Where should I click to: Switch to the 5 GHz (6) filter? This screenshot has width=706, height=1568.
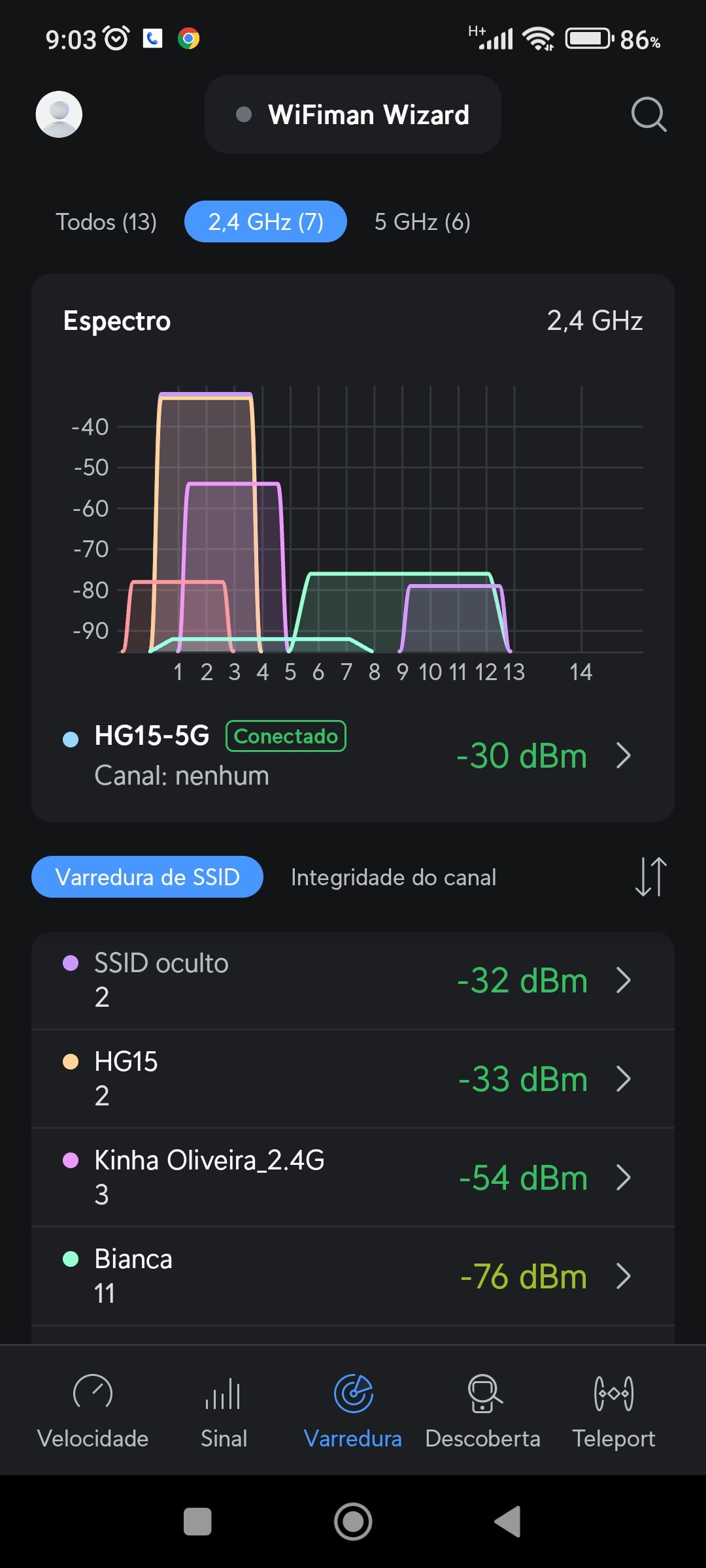[x=422, y=222]
